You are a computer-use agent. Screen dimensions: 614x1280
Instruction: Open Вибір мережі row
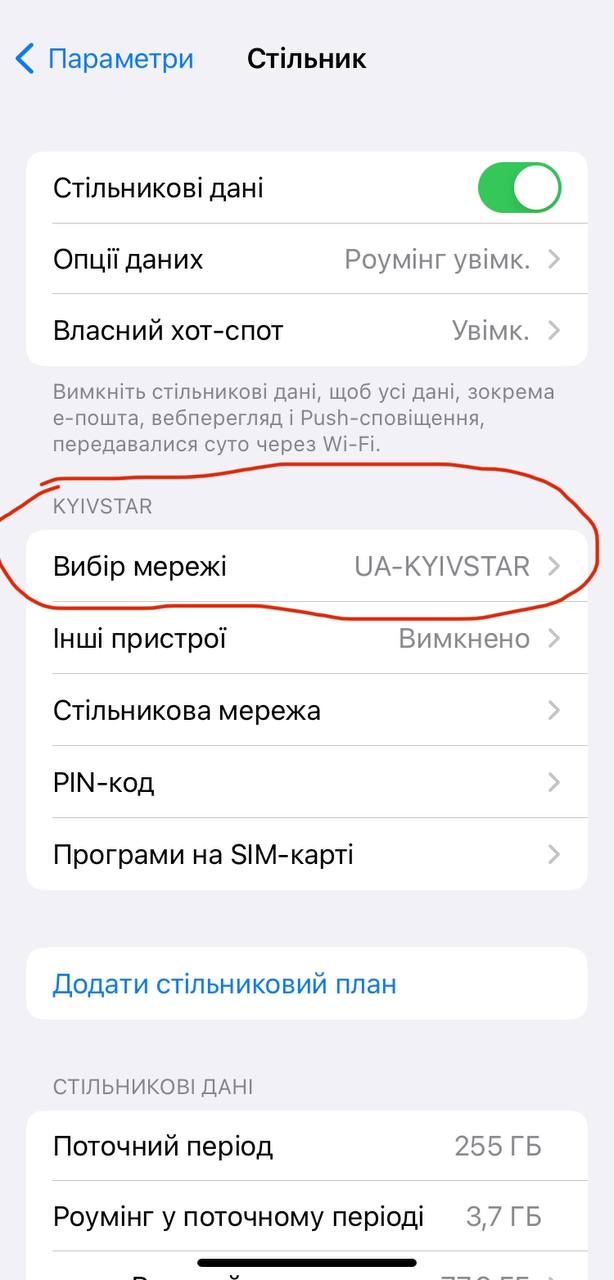tap(306, 567)
